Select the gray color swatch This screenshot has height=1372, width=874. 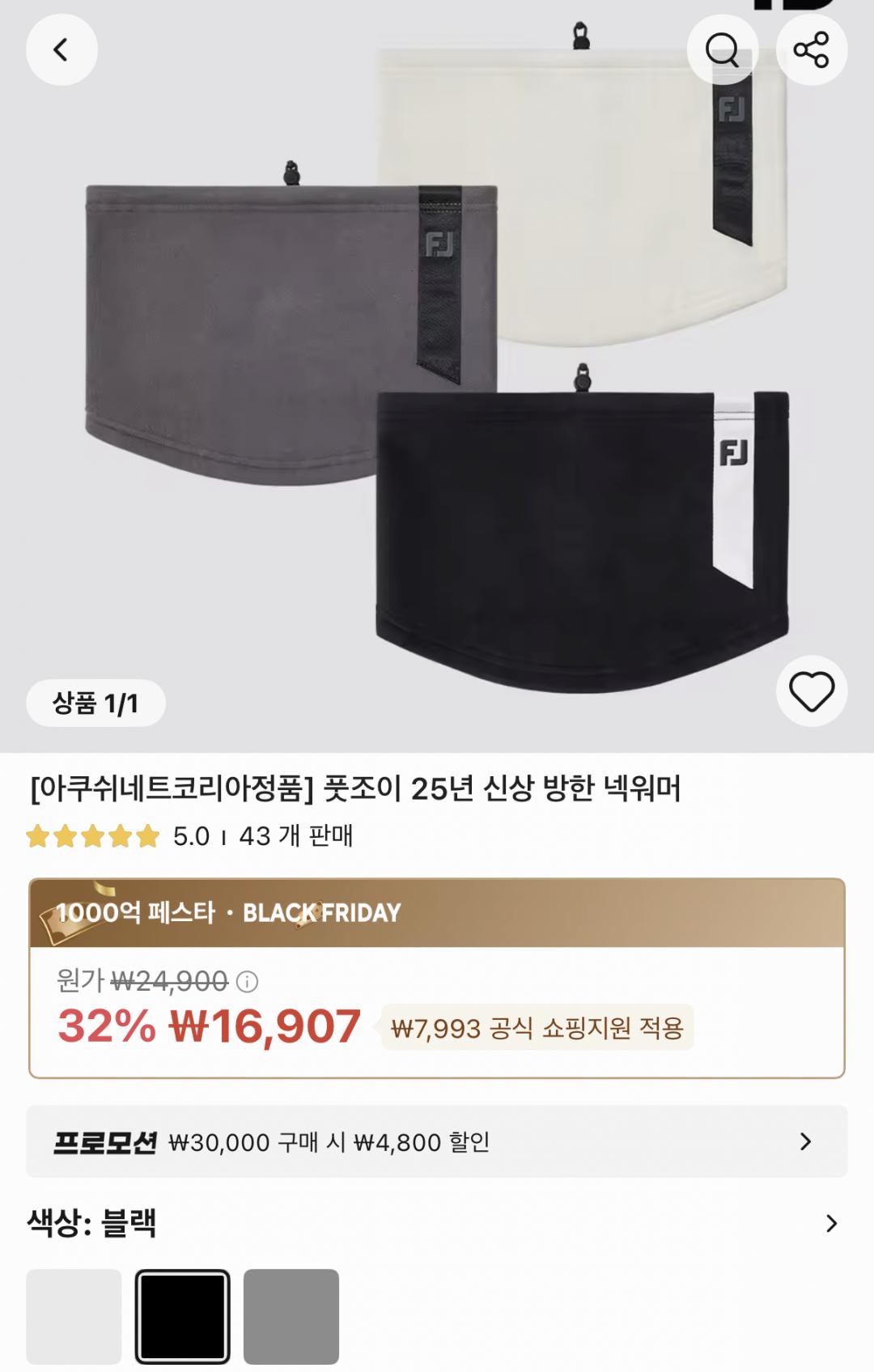291,1316
